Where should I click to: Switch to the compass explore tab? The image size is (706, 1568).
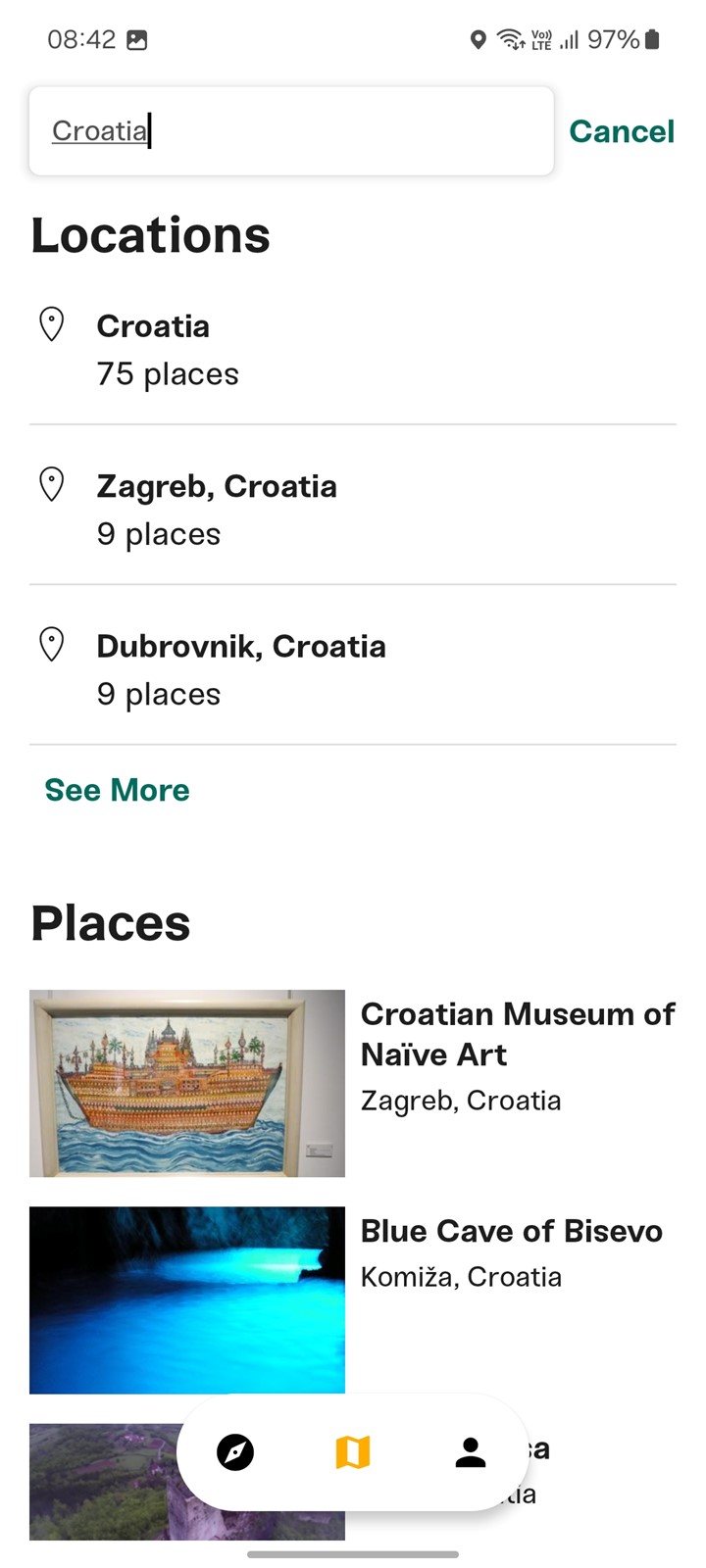(235, 1451)
